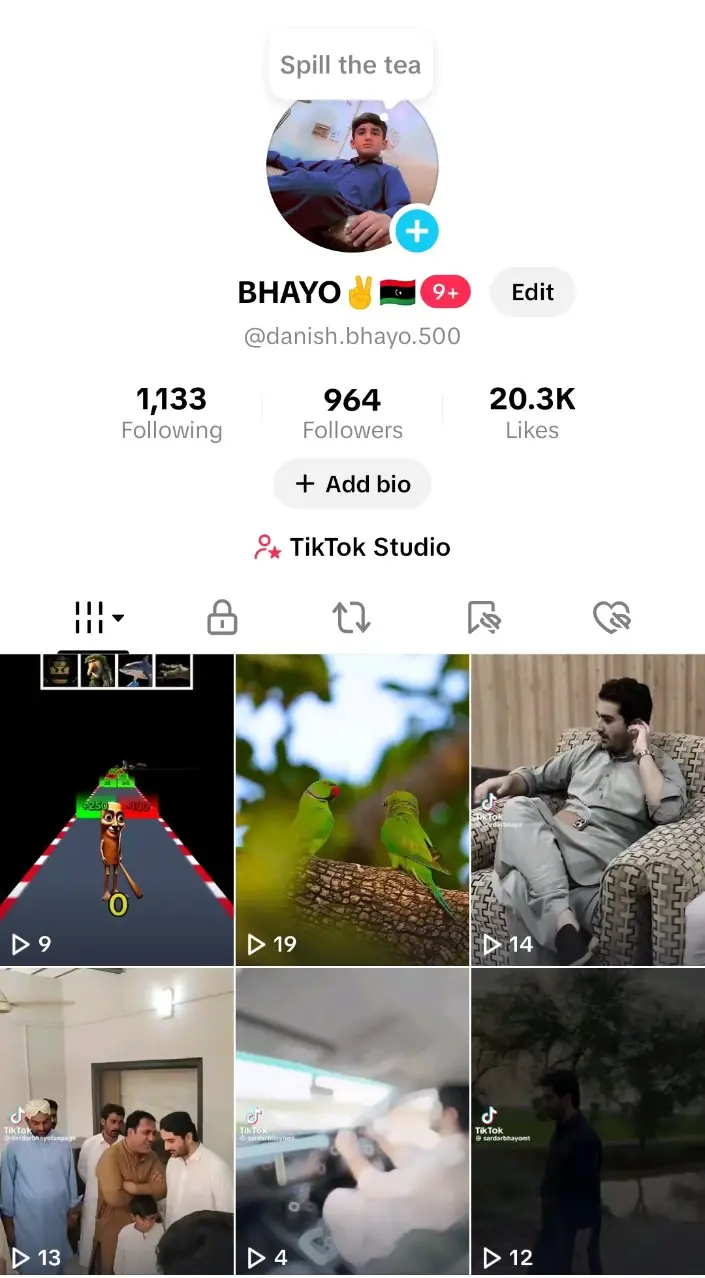
Task: Open TikTok Studio
Action: [352, 547]
